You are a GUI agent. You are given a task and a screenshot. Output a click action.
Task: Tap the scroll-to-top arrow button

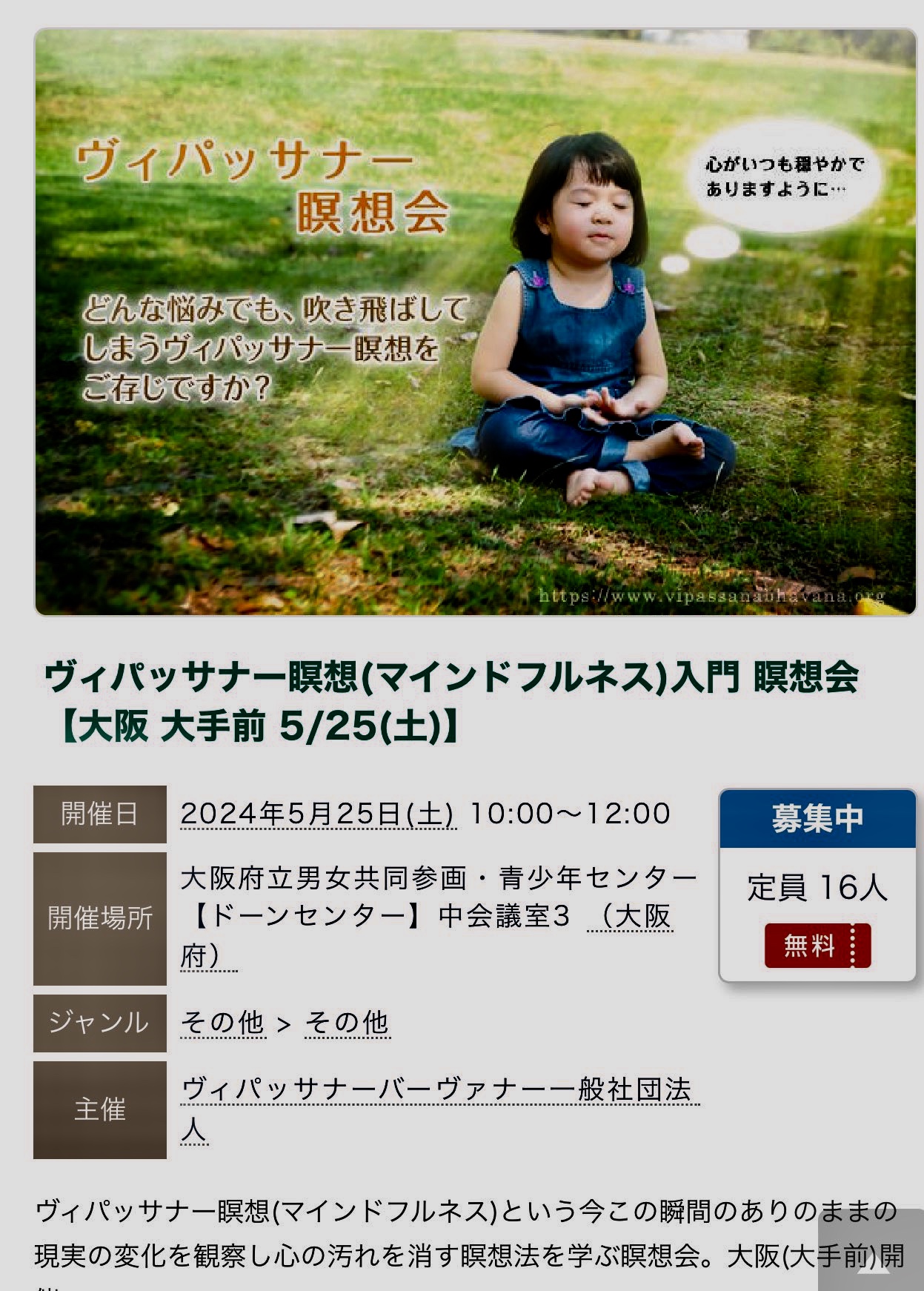(x=874, y=1263)
